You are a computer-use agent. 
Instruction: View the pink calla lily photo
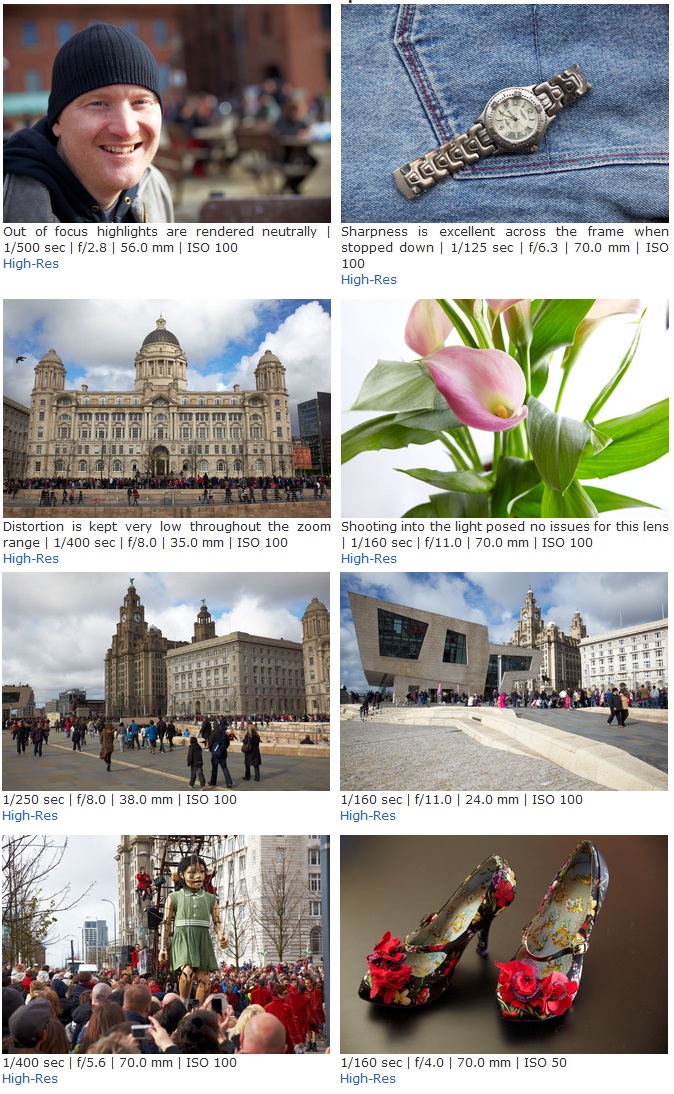click(x=504, y=409)
